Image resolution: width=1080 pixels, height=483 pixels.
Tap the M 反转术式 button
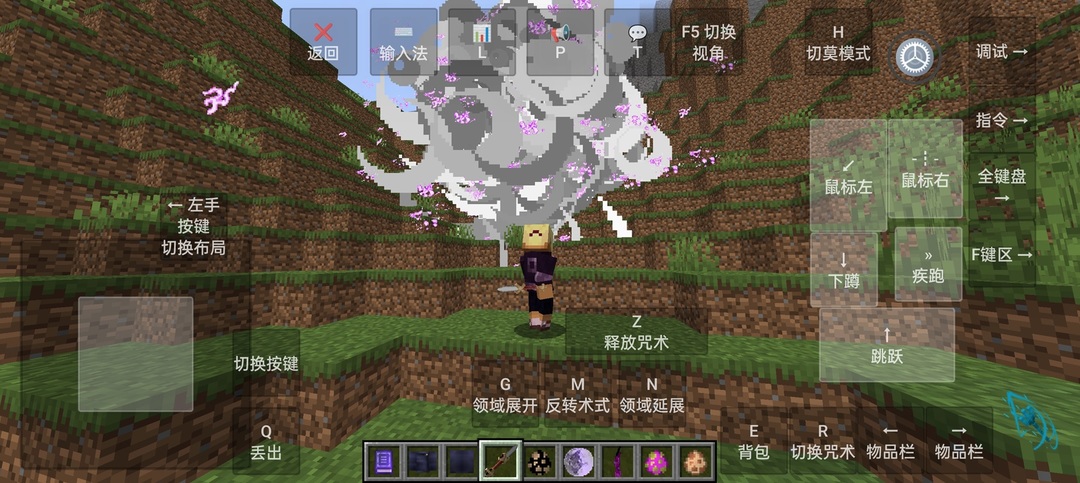577,396
